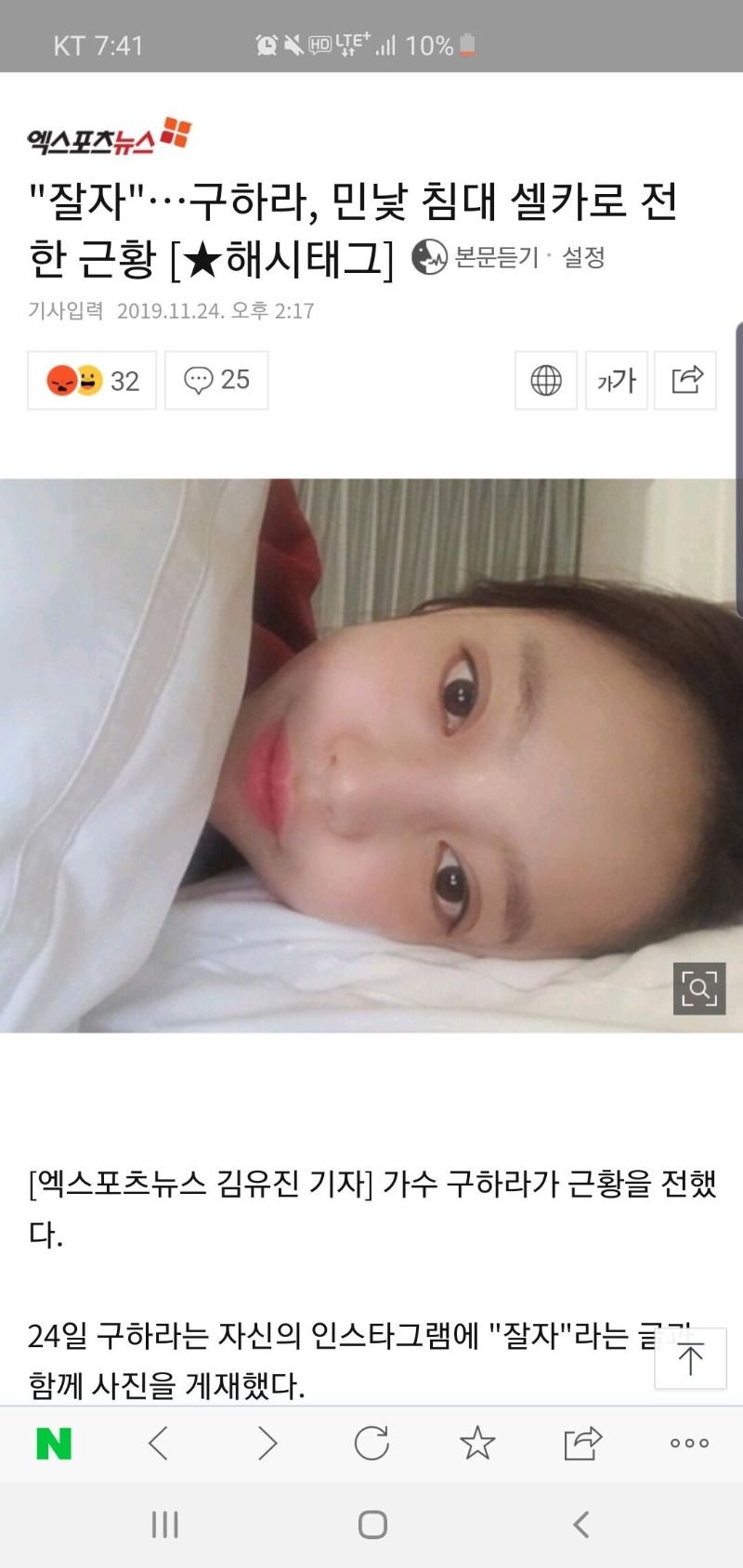View the 25 comments

pyautogui.click(x=216, y=381)
